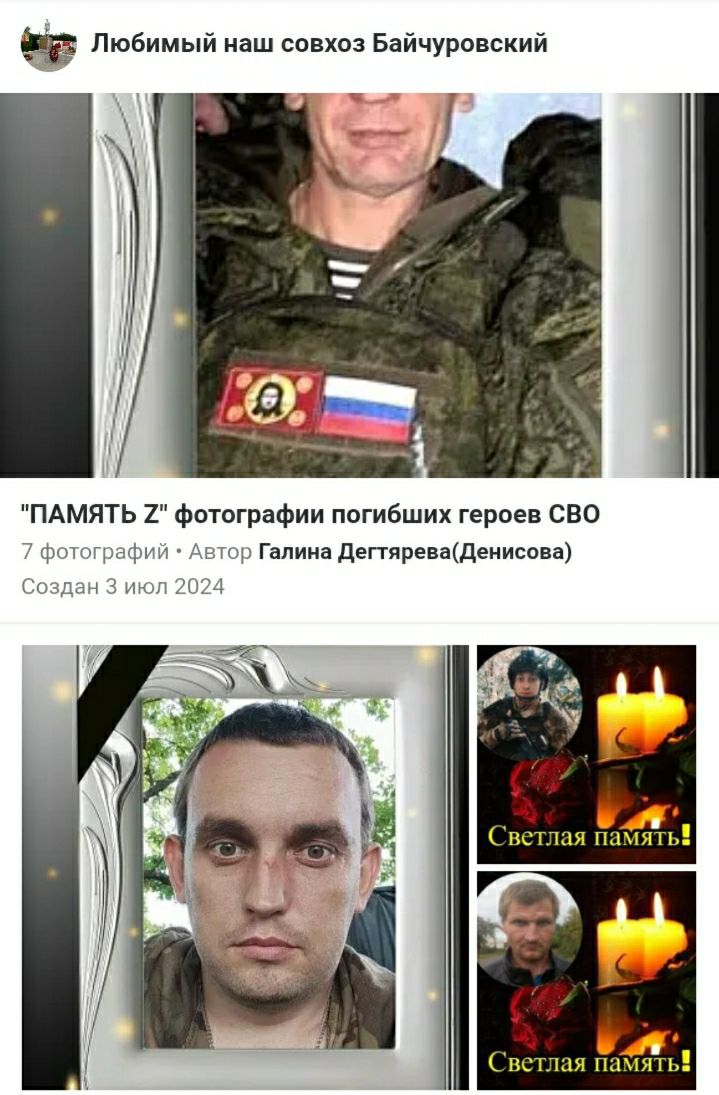The width and height of the screenshot is (719, 1095).
Task: Open the group avatar next to the title
Action: tap(48, 45)
